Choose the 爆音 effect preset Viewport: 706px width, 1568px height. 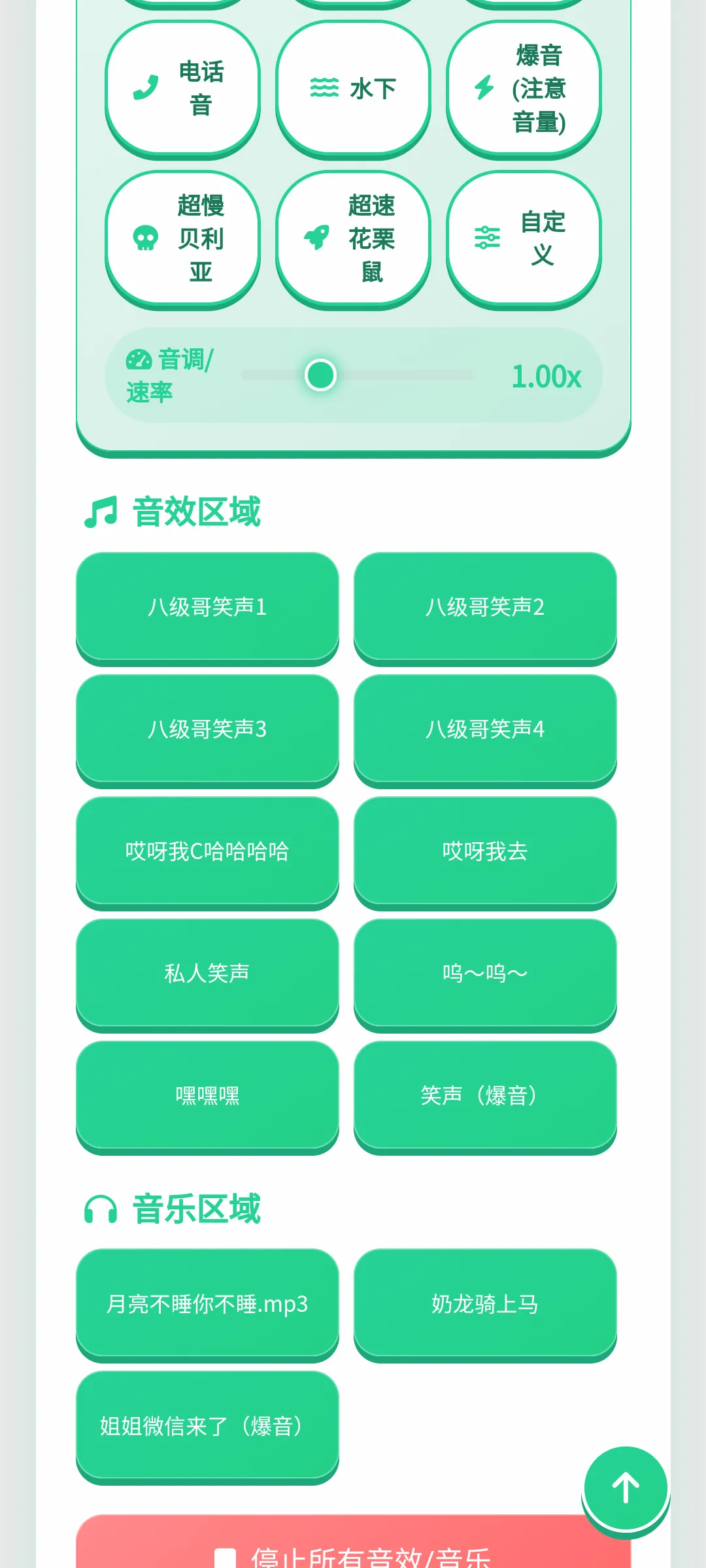pos(524,88)
